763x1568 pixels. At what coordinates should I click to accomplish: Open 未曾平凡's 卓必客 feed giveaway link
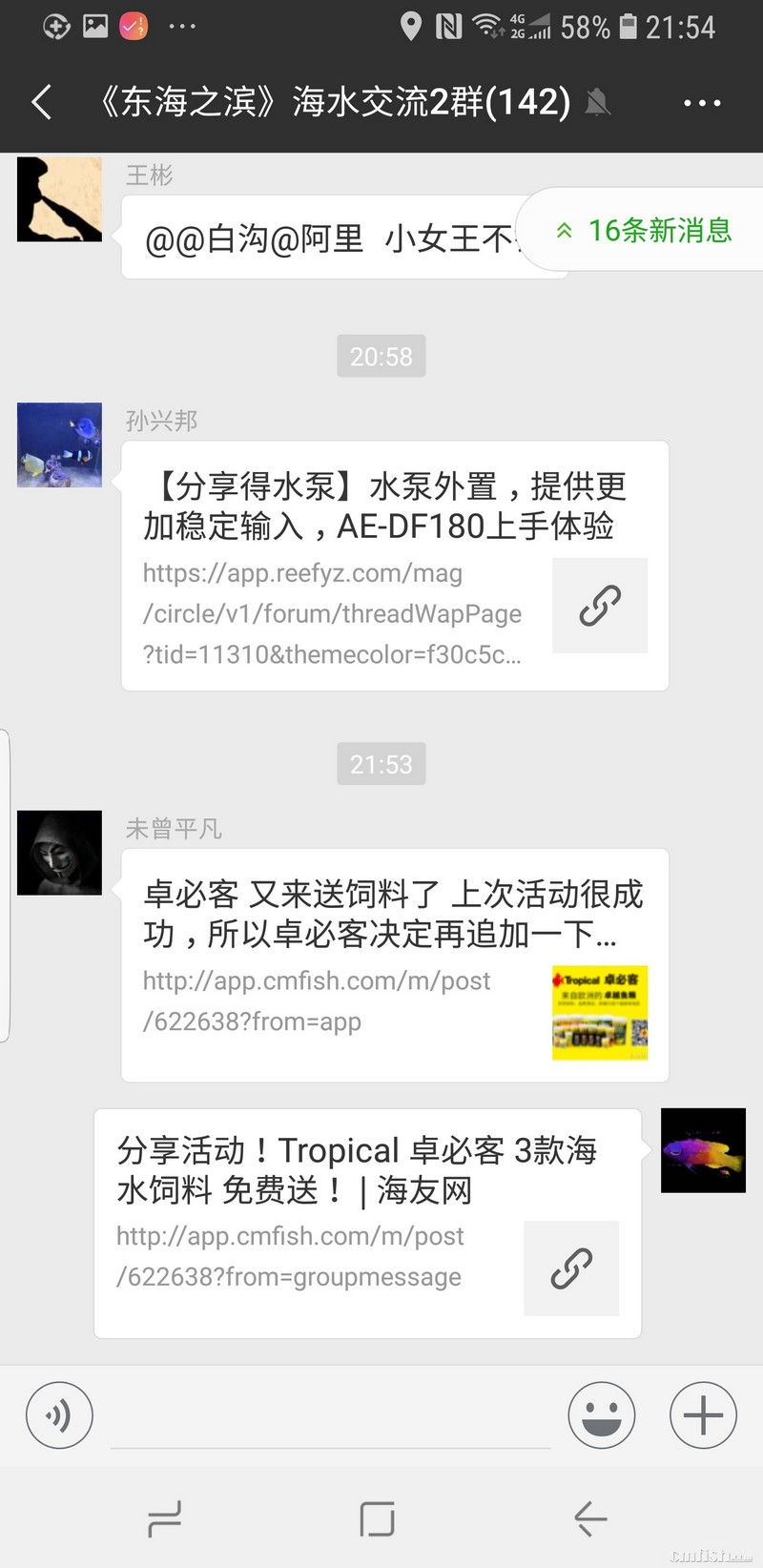point(395,964)
